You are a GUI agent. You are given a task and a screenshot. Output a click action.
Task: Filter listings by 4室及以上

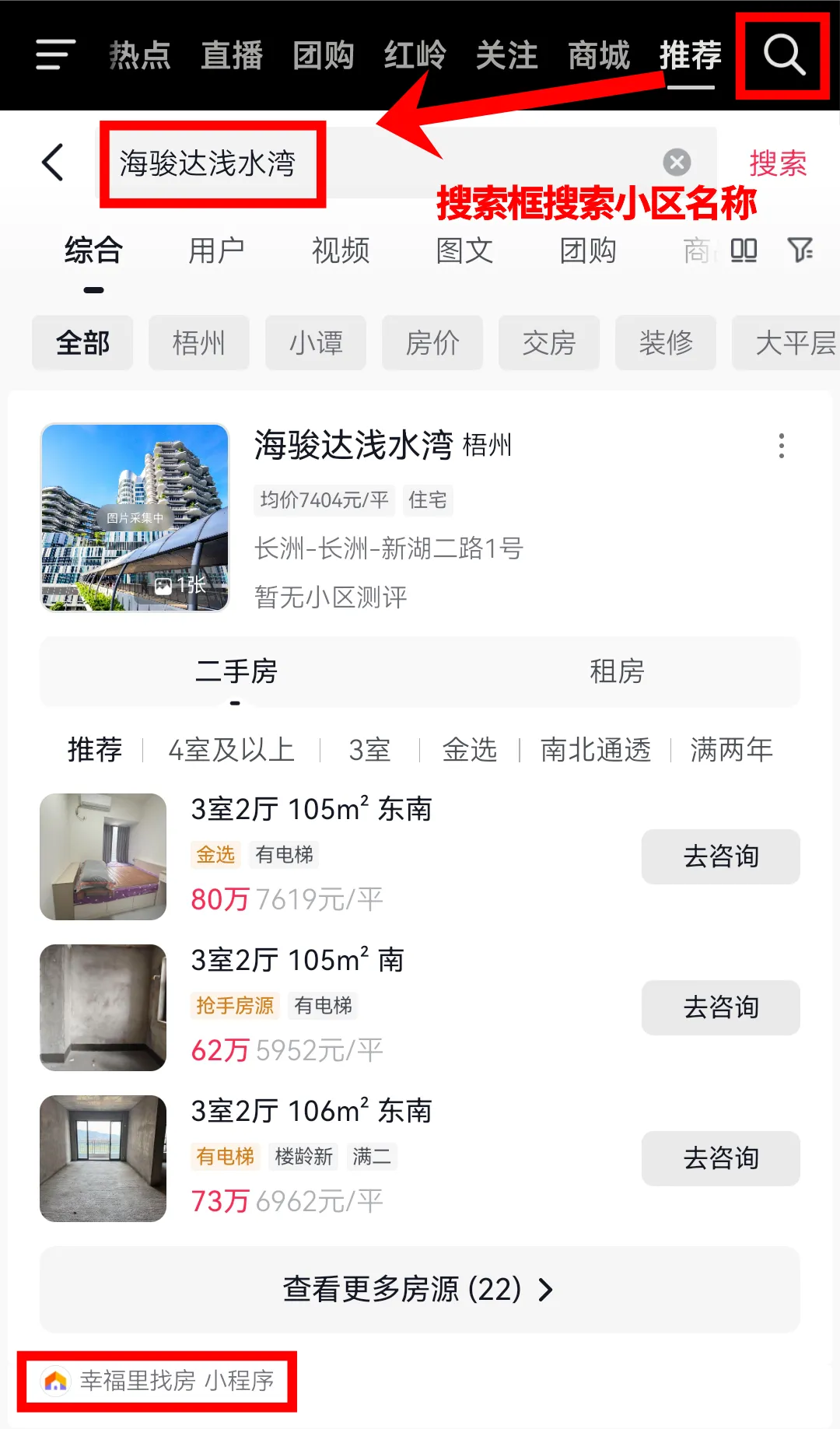pos(231,750)
